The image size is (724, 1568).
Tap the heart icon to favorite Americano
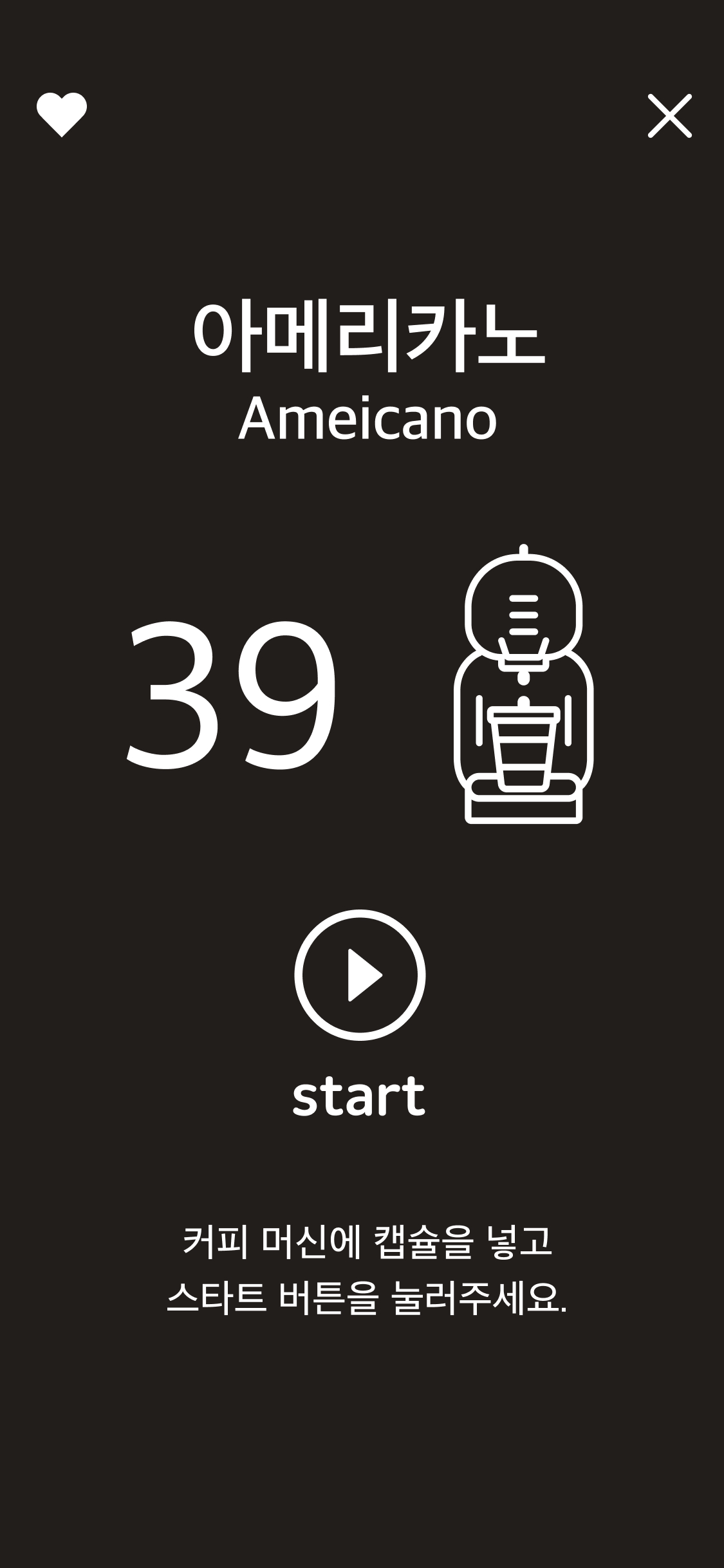tap(61, 115)
